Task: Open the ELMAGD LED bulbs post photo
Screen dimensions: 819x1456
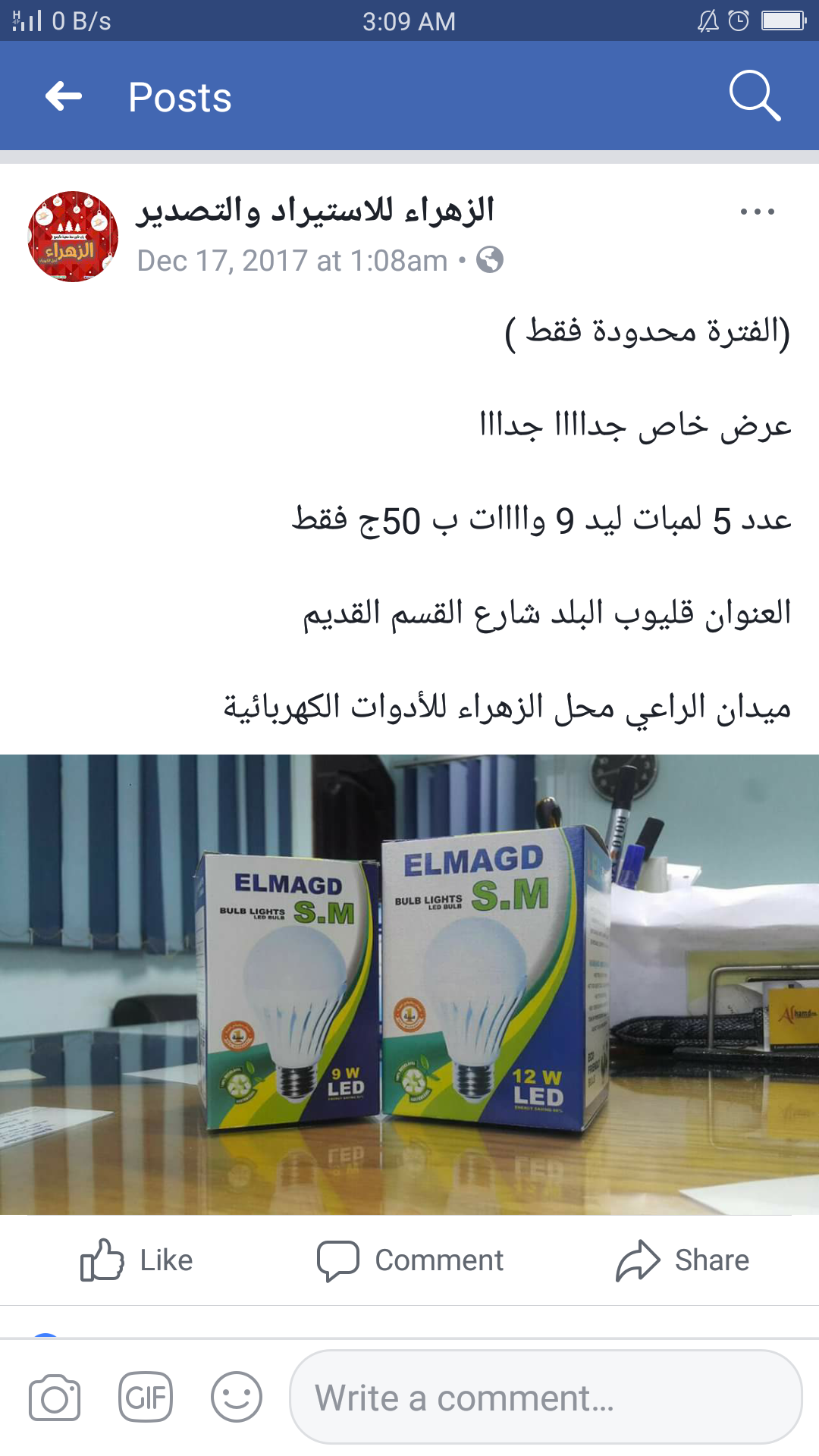Action: [409, 984]
